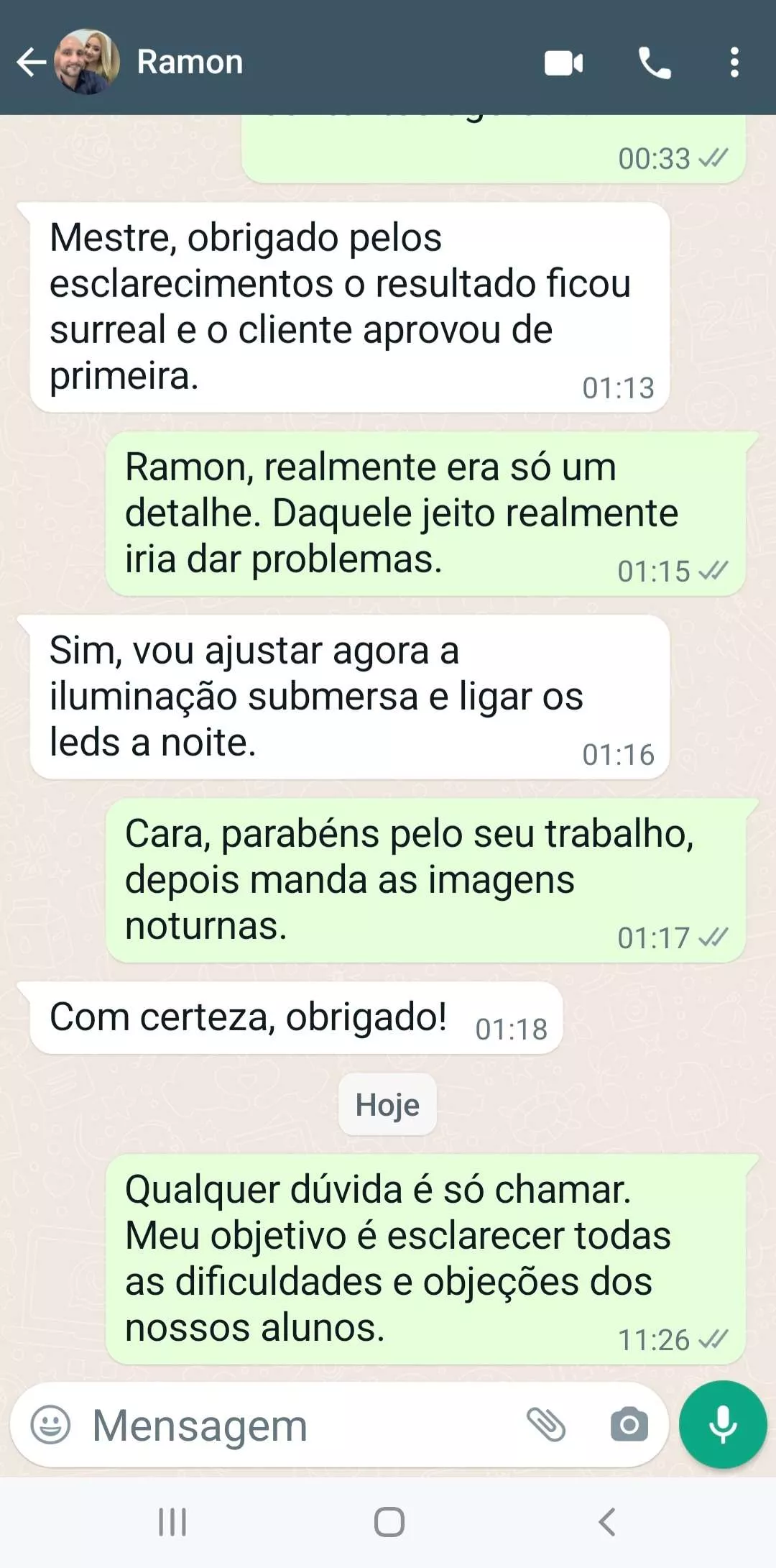Open the emoji picker

click(x=50, y=1425)
